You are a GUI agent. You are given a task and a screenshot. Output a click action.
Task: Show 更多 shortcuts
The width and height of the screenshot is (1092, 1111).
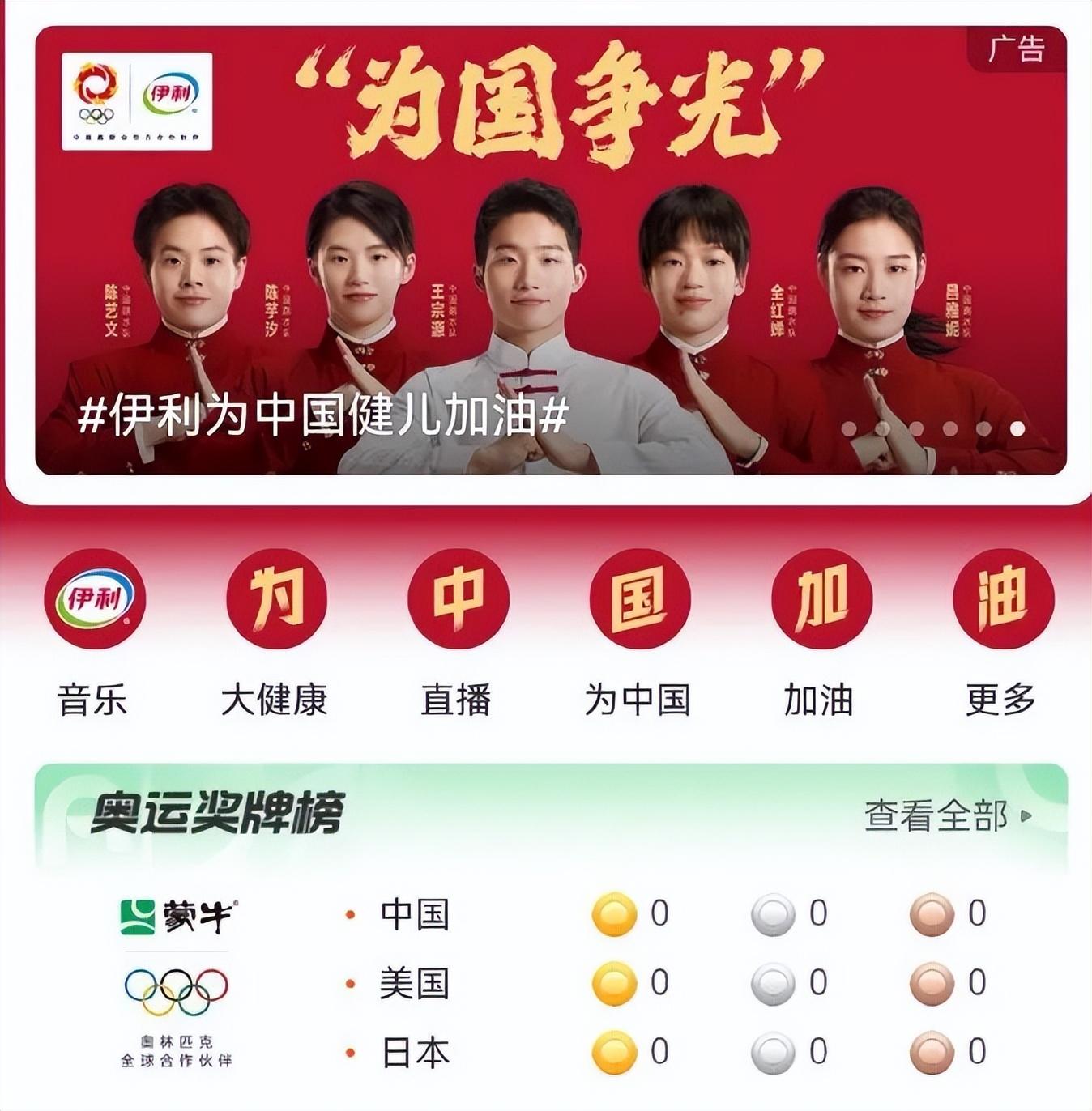point(1002,600)
